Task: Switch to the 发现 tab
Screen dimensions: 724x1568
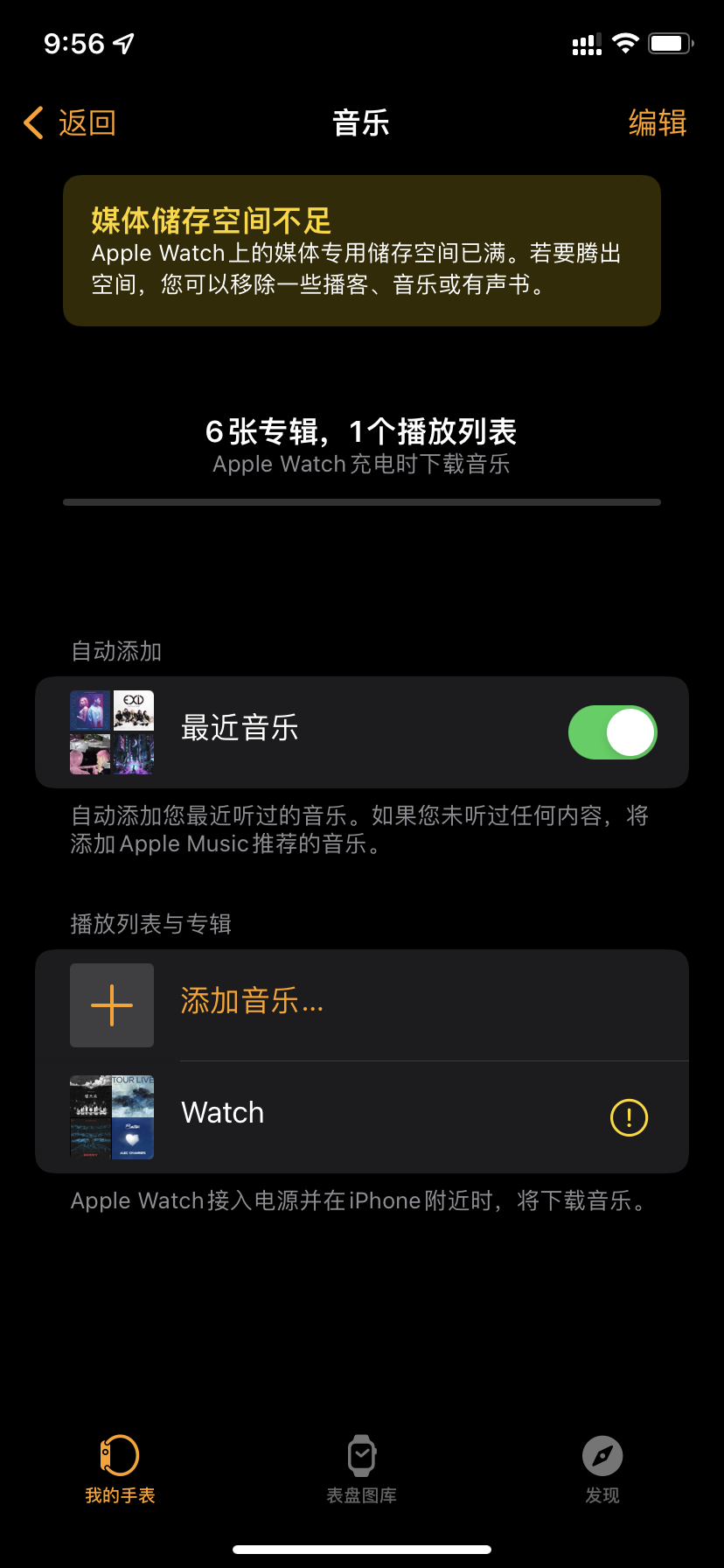Action: [602, 1469]
